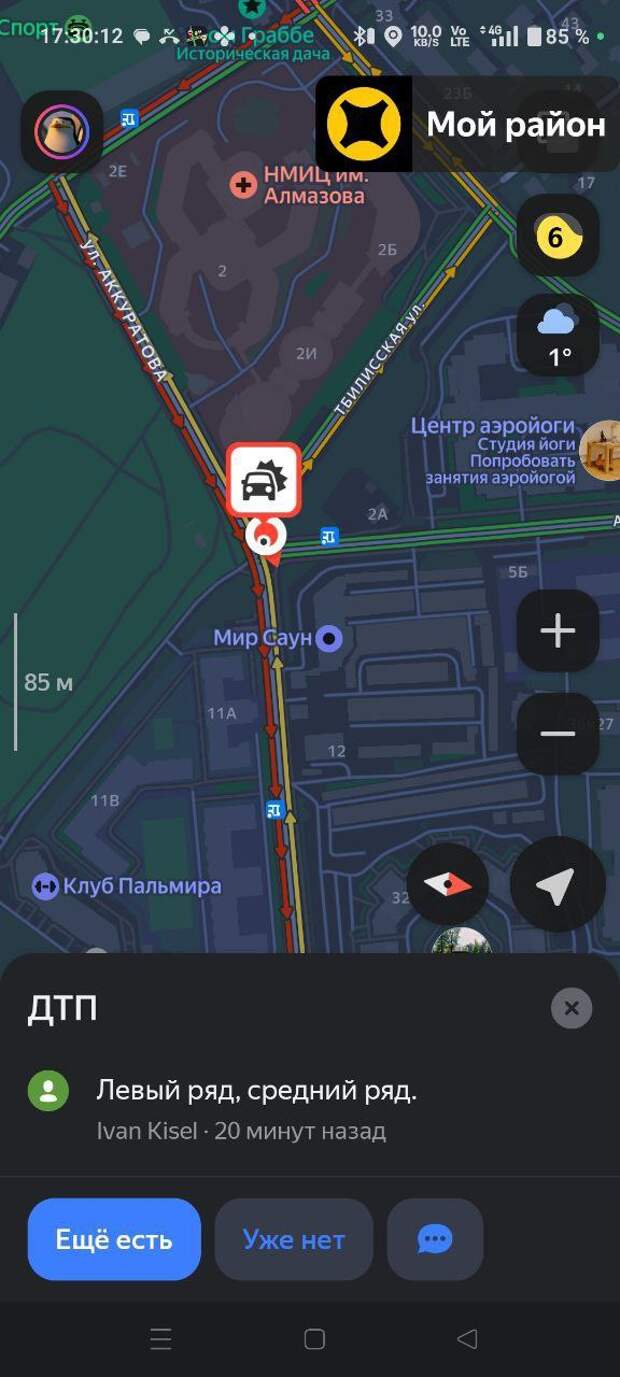Zoom in the map with plus
620x1377 pixels.
coord(557,631)
